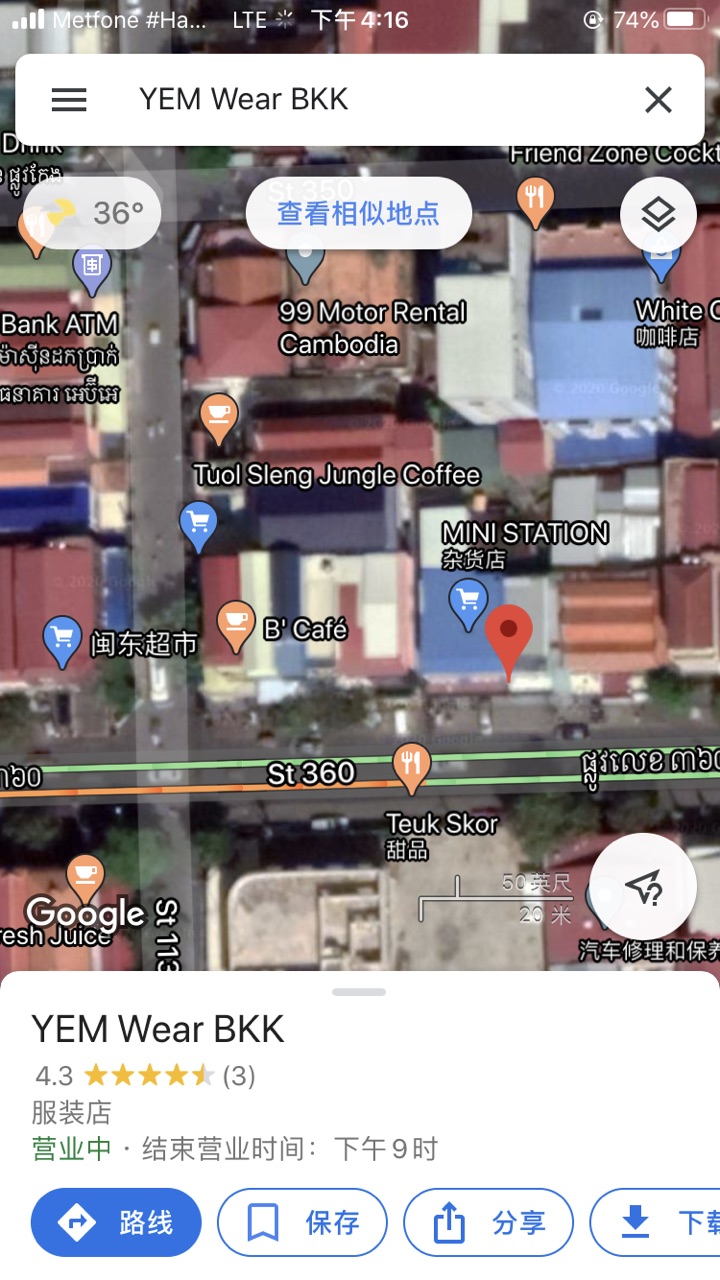Screen dimensions: 720x1280
Task: Open the B' Café map marker
Action: [x=236, y=625]
